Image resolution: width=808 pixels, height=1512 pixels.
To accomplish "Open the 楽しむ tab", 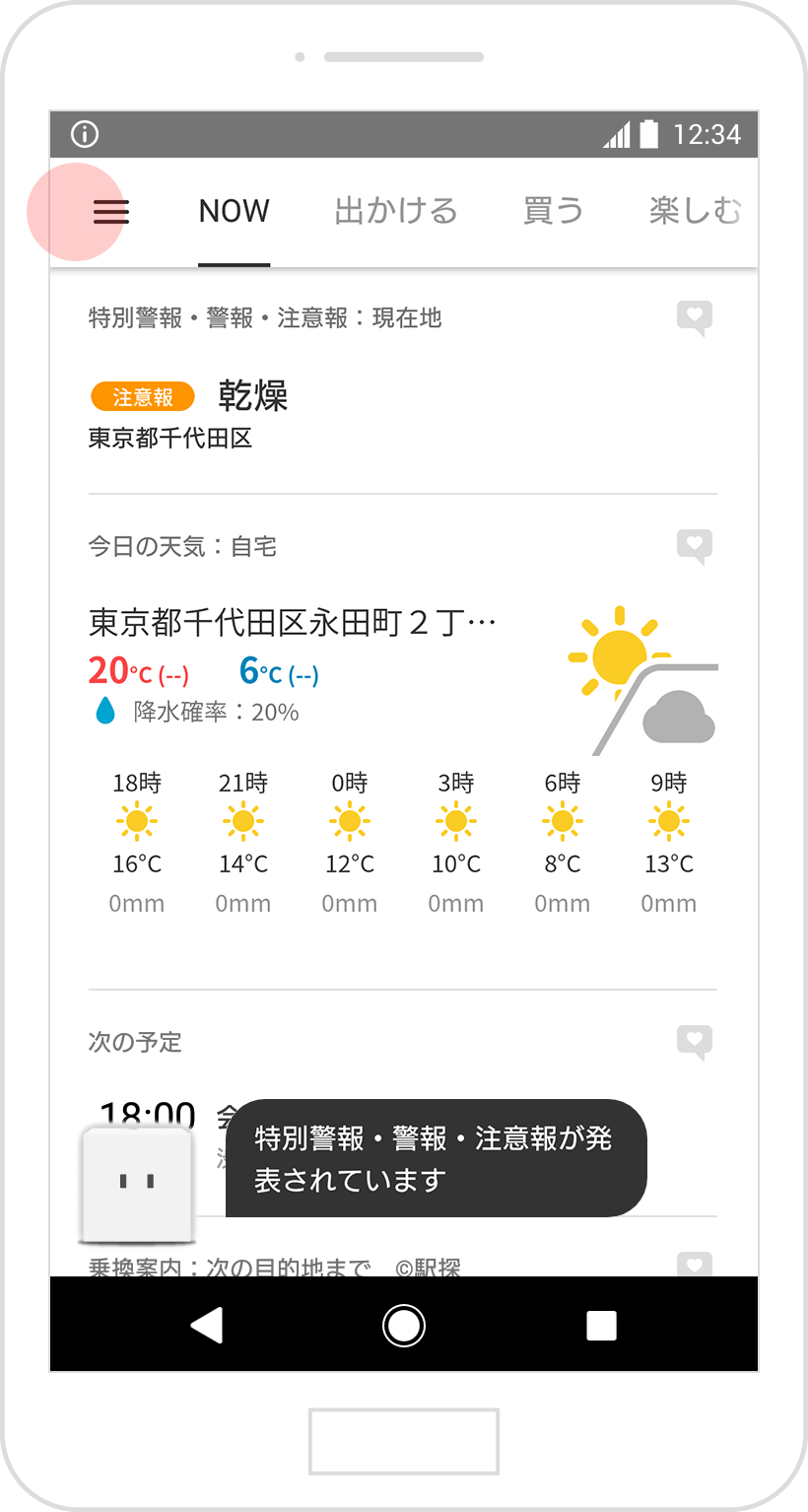I will (695, 211).
